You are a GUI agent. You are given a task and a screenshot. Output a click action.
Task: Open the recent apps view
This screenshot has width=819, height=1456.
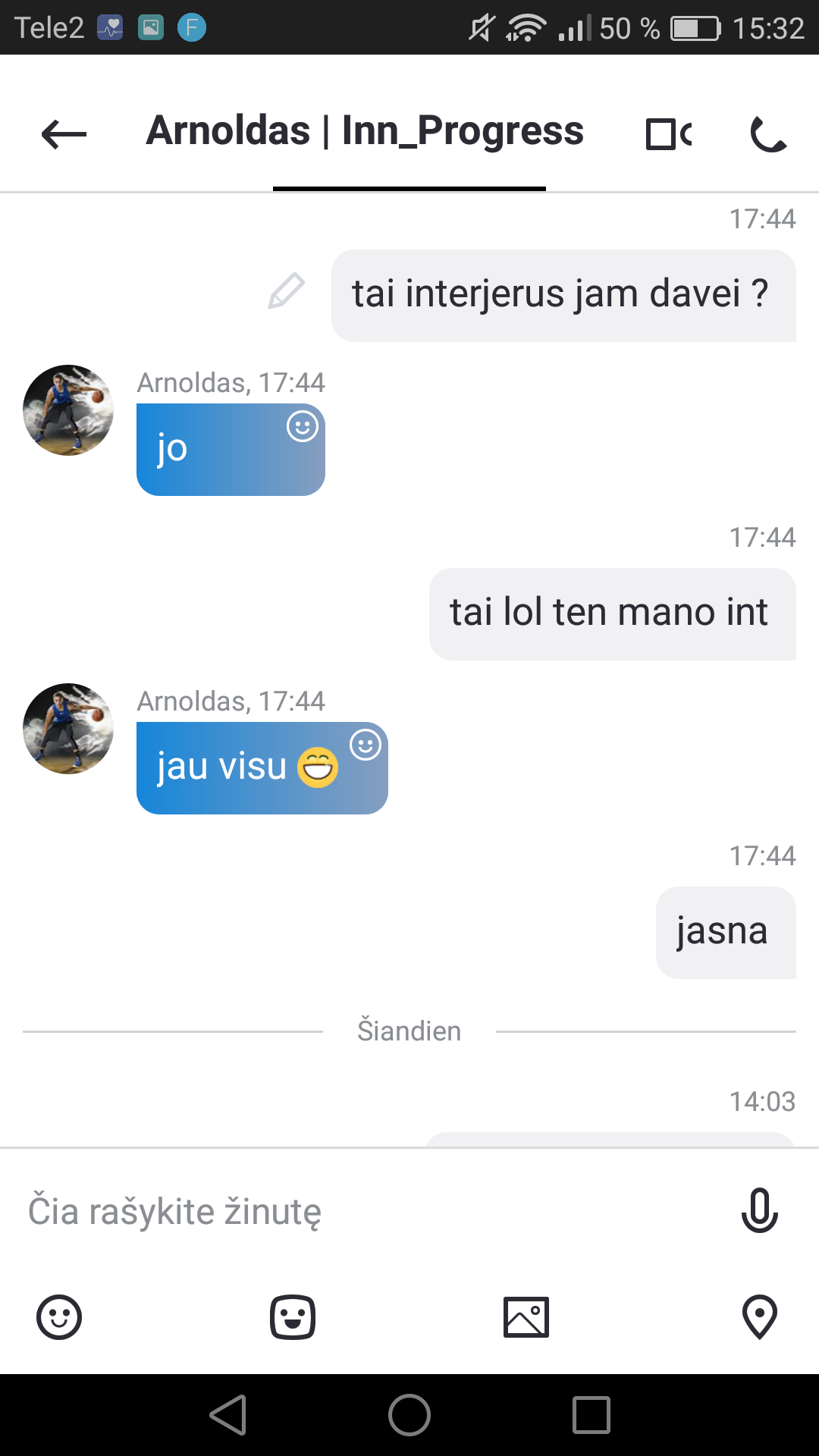pyautogui.click(x=591, y=1415)
